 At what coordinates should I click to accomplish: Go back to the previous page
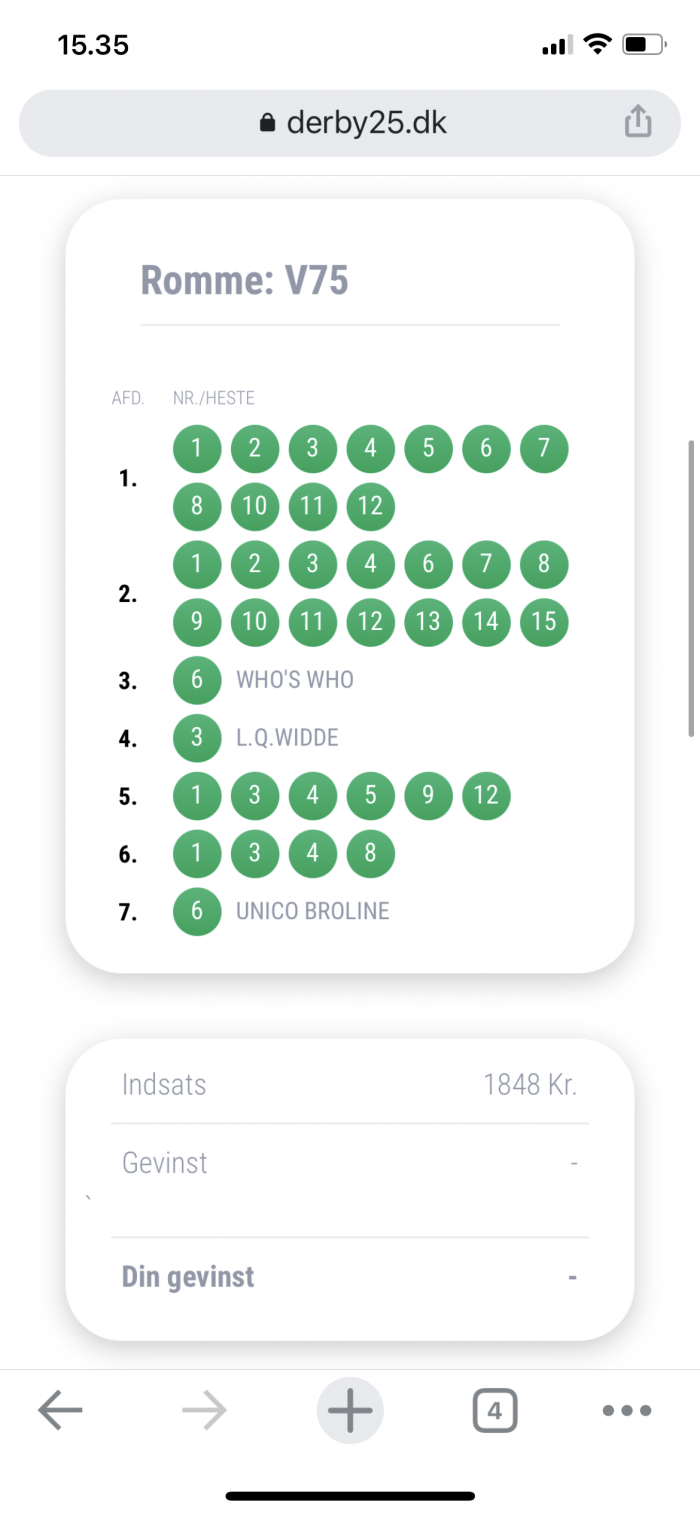(x=60, y=1411)
